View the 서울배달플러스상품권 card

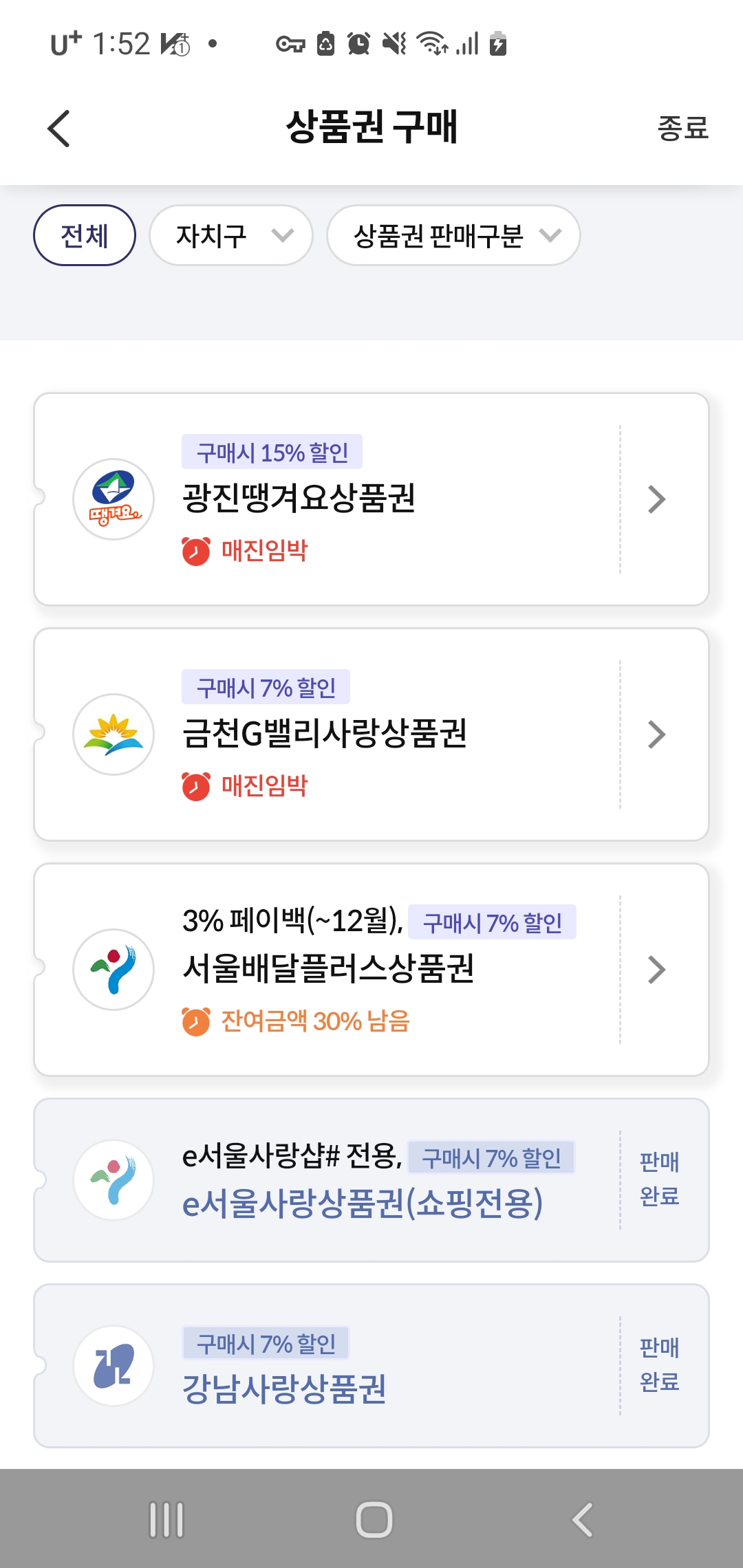click(x=371, y=970)
